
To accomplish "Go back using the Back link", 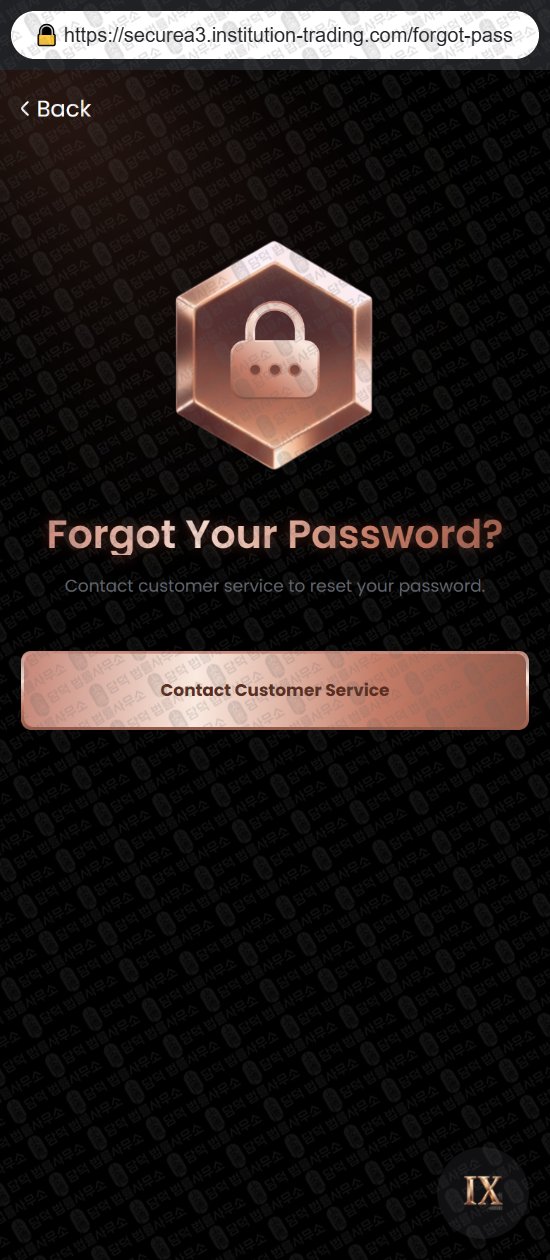I will click(55, 109).
